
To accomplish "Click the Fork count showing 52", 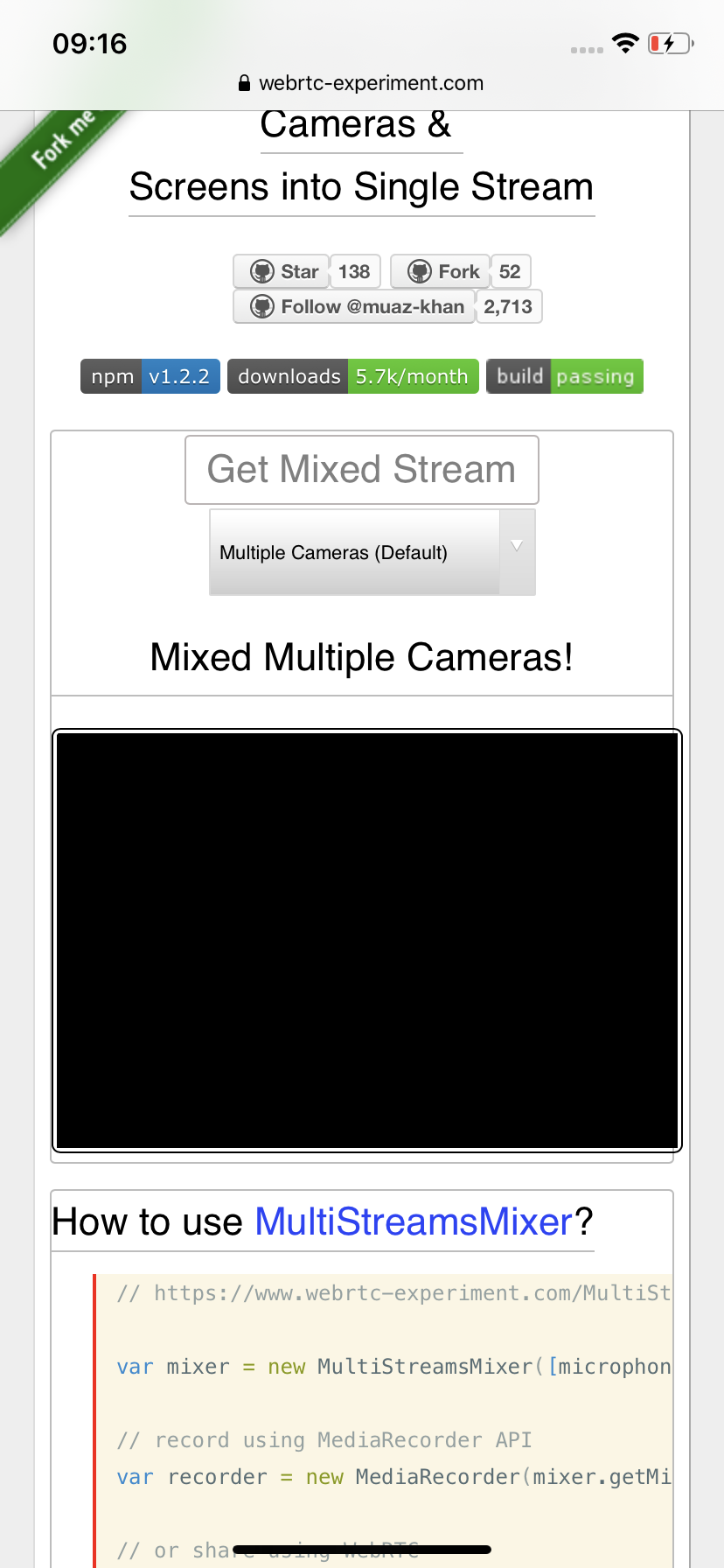I will click(x=510, y=271).
